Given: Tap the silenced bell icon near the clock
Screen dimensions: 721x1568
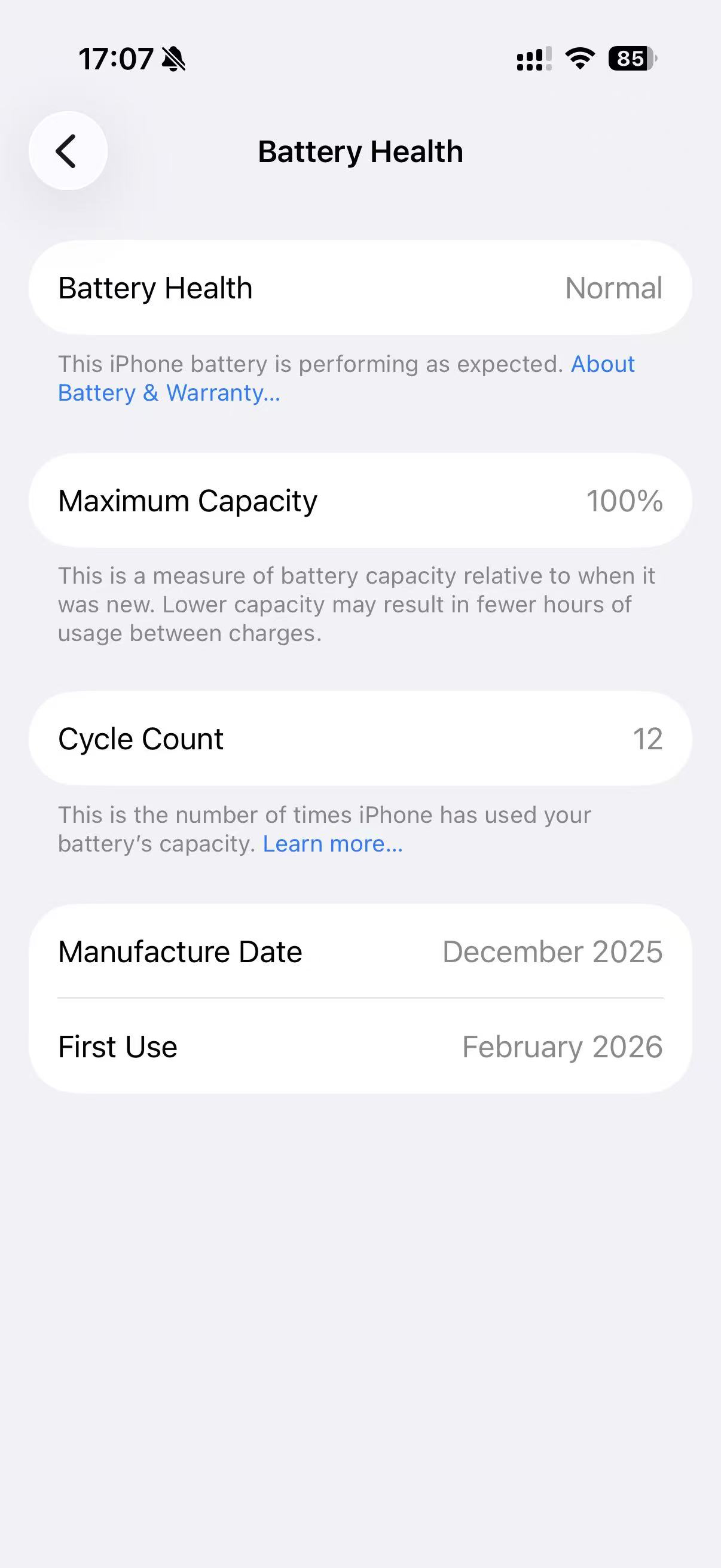Looking at the screenshot, I should [x=172, y=58].
